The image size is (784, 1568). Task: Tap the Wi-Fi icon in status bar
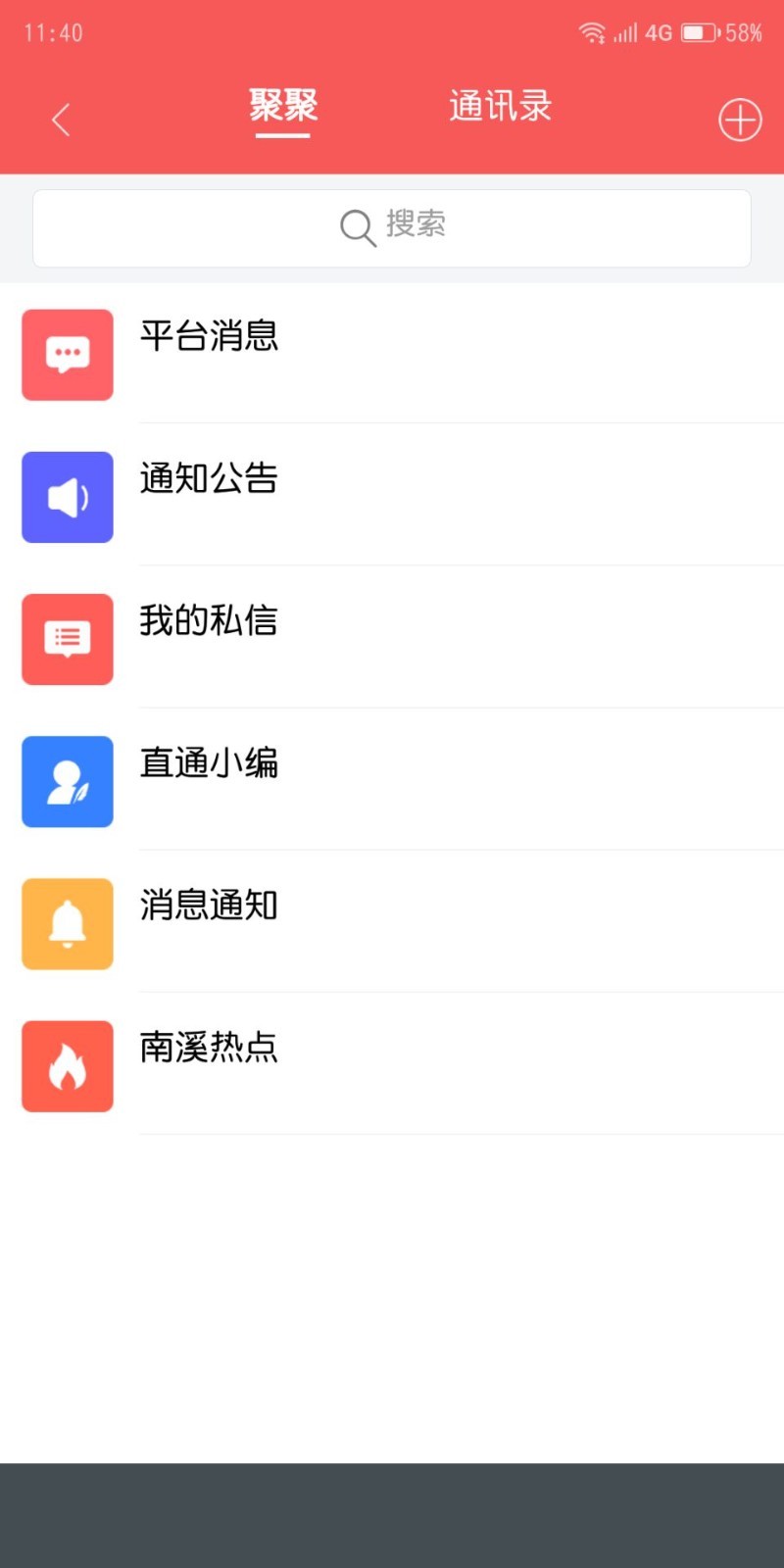coord(592,31)
